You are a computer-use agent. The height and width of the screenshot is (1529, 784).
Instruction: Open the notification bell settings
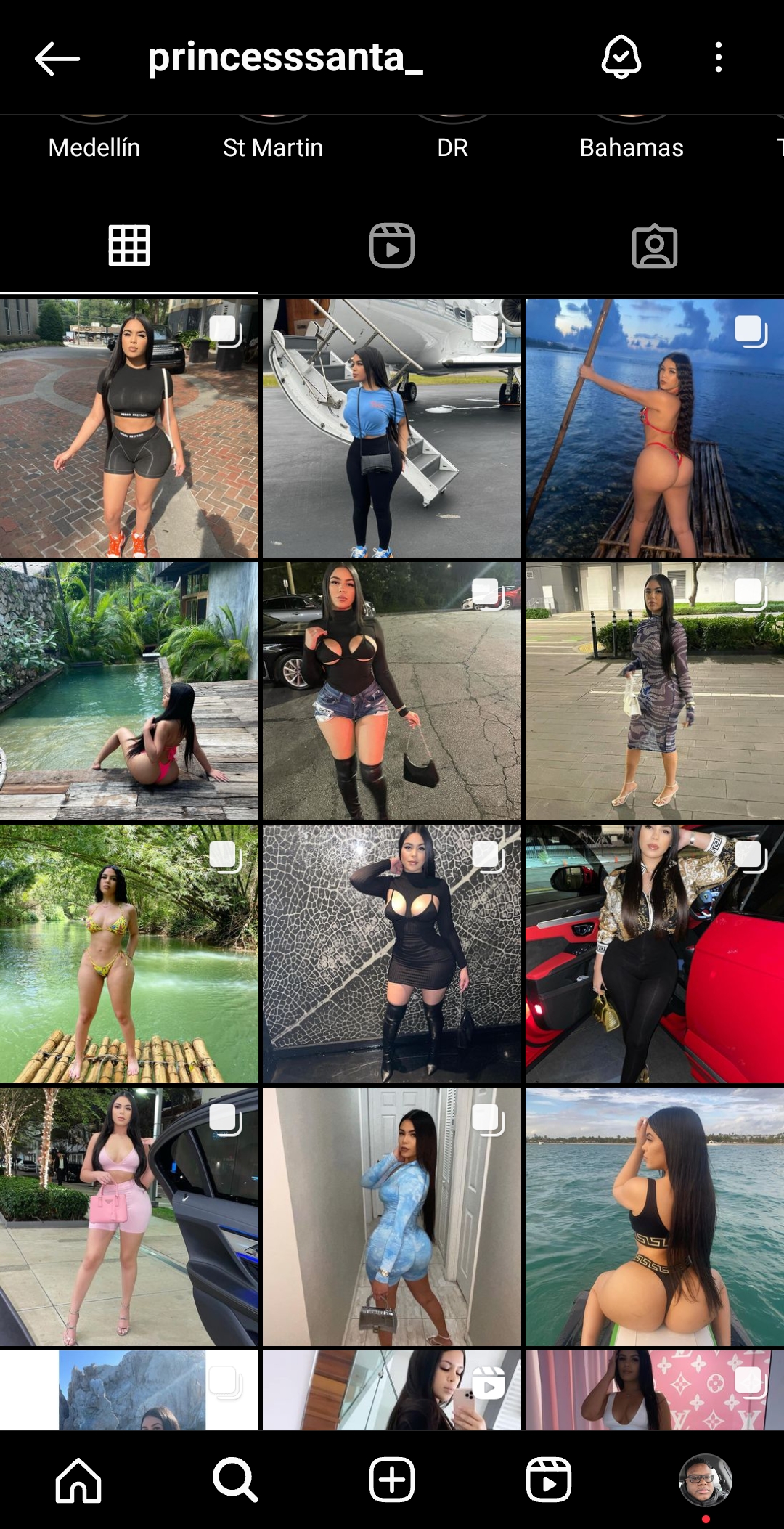click(621, 57)
